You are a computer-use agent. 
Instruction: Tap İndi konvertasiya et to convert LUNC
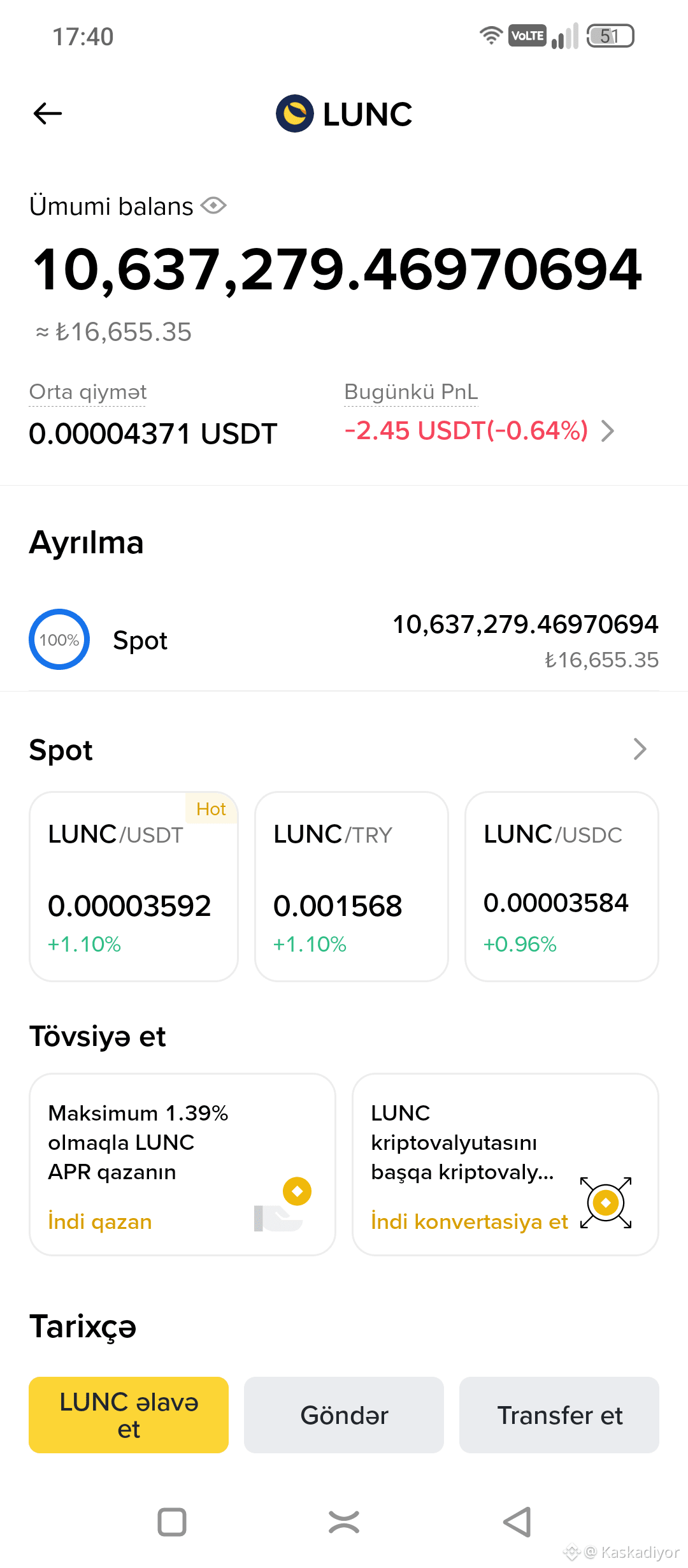pos(469,1221)
